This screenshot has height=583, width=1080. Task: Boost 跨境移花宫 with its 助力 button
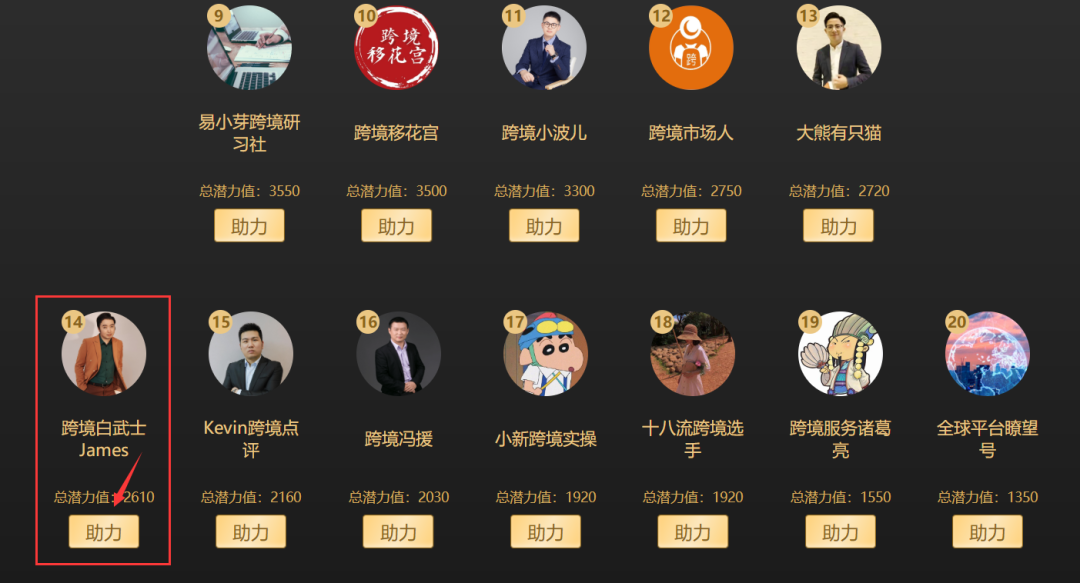(x=396, y=226)
